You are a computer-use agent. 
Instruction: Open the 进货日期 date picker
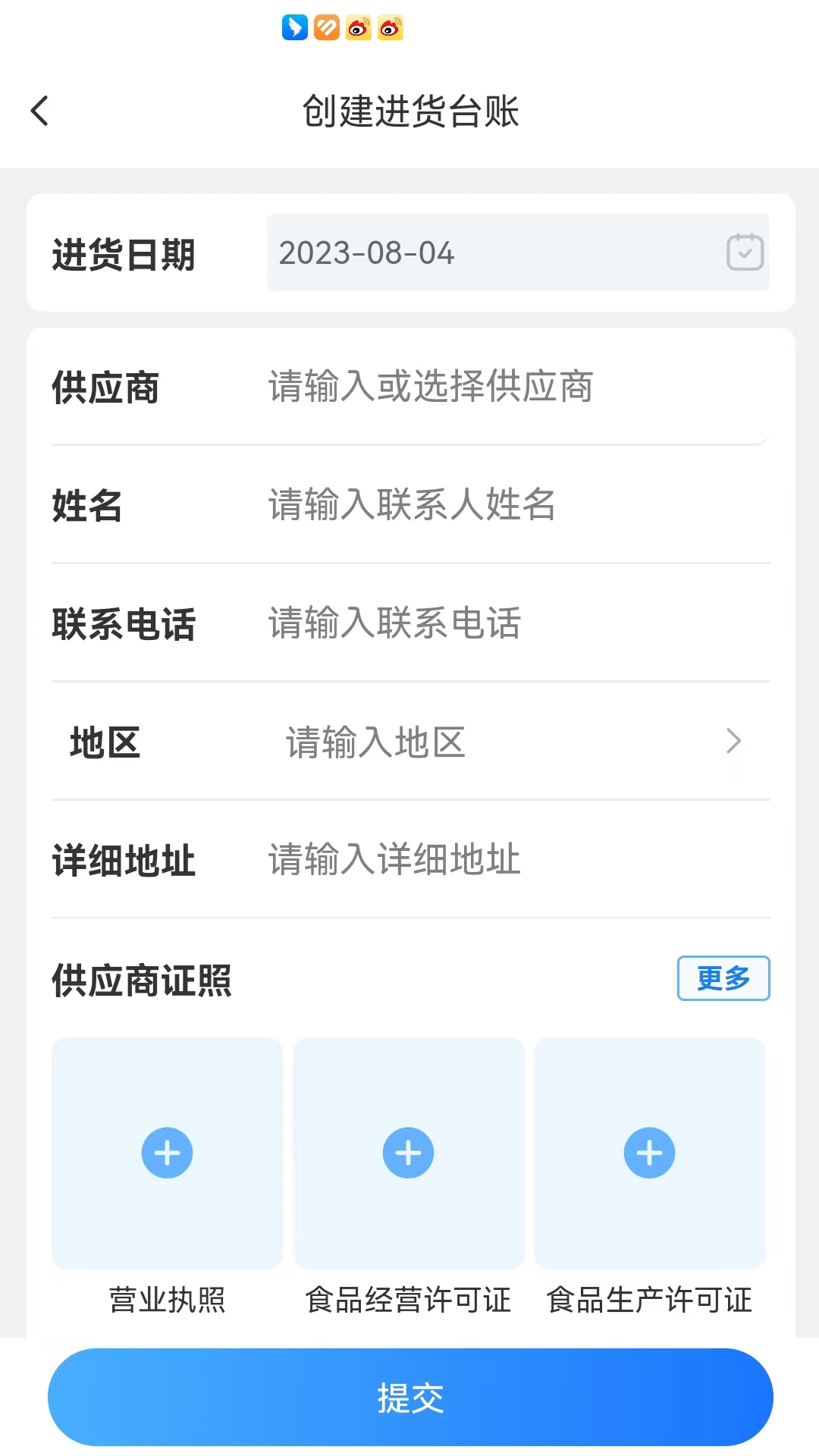[517, 253]
